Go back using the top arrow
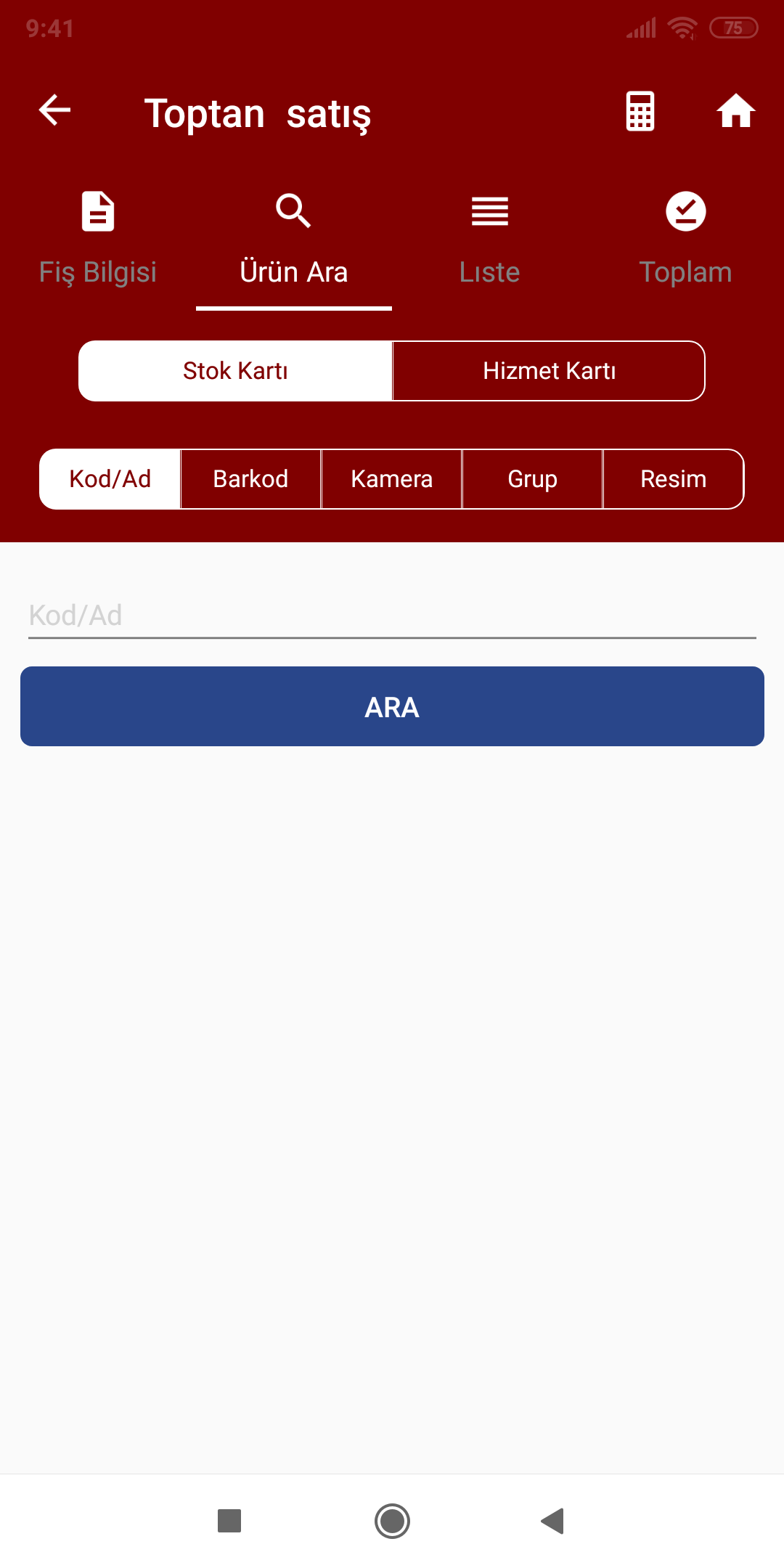The width and height of the screenshot is (784, 1568). click(x=54, y=110)
